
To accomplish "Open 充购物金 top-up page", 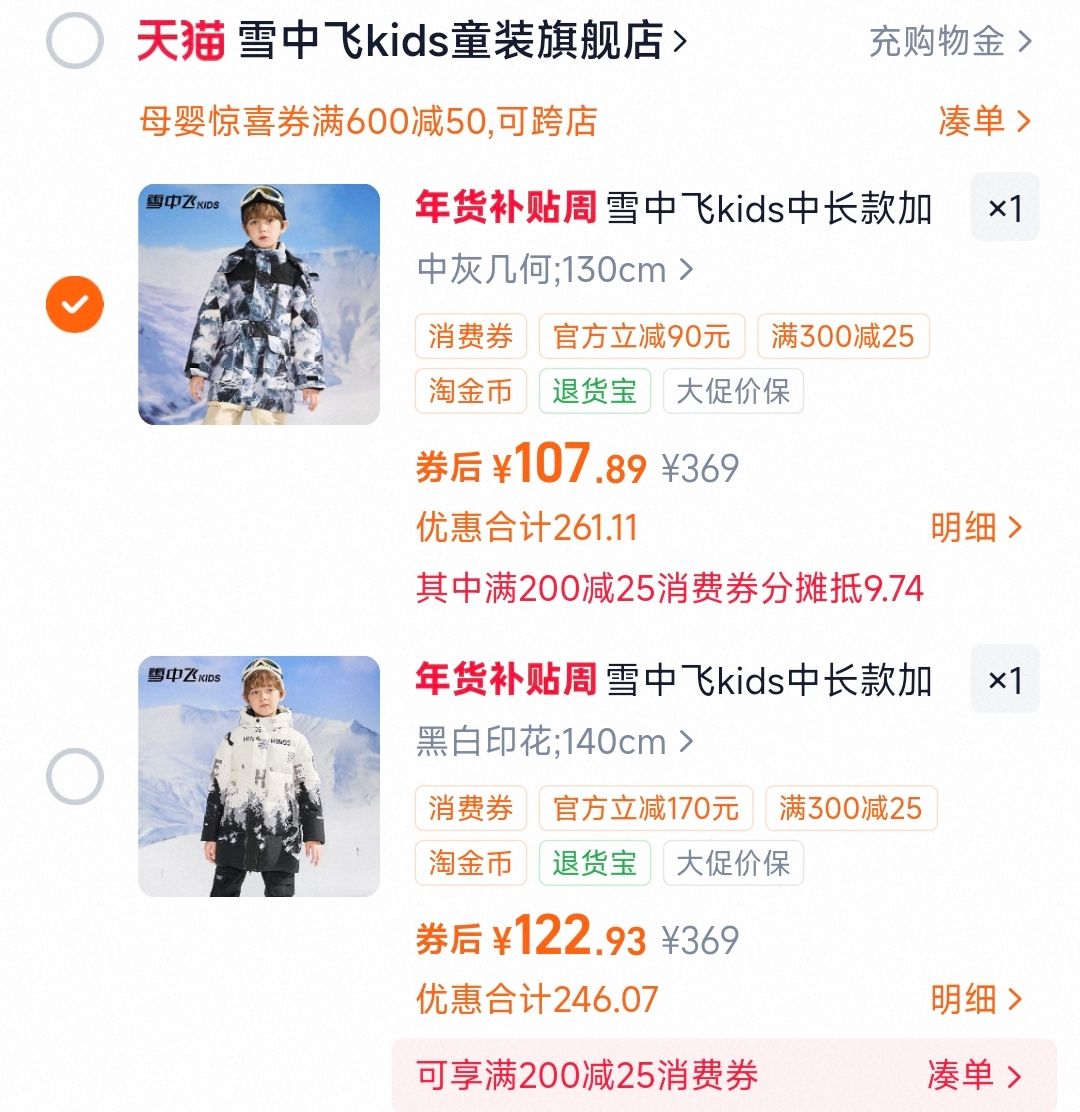I will (x=949, y=41).
